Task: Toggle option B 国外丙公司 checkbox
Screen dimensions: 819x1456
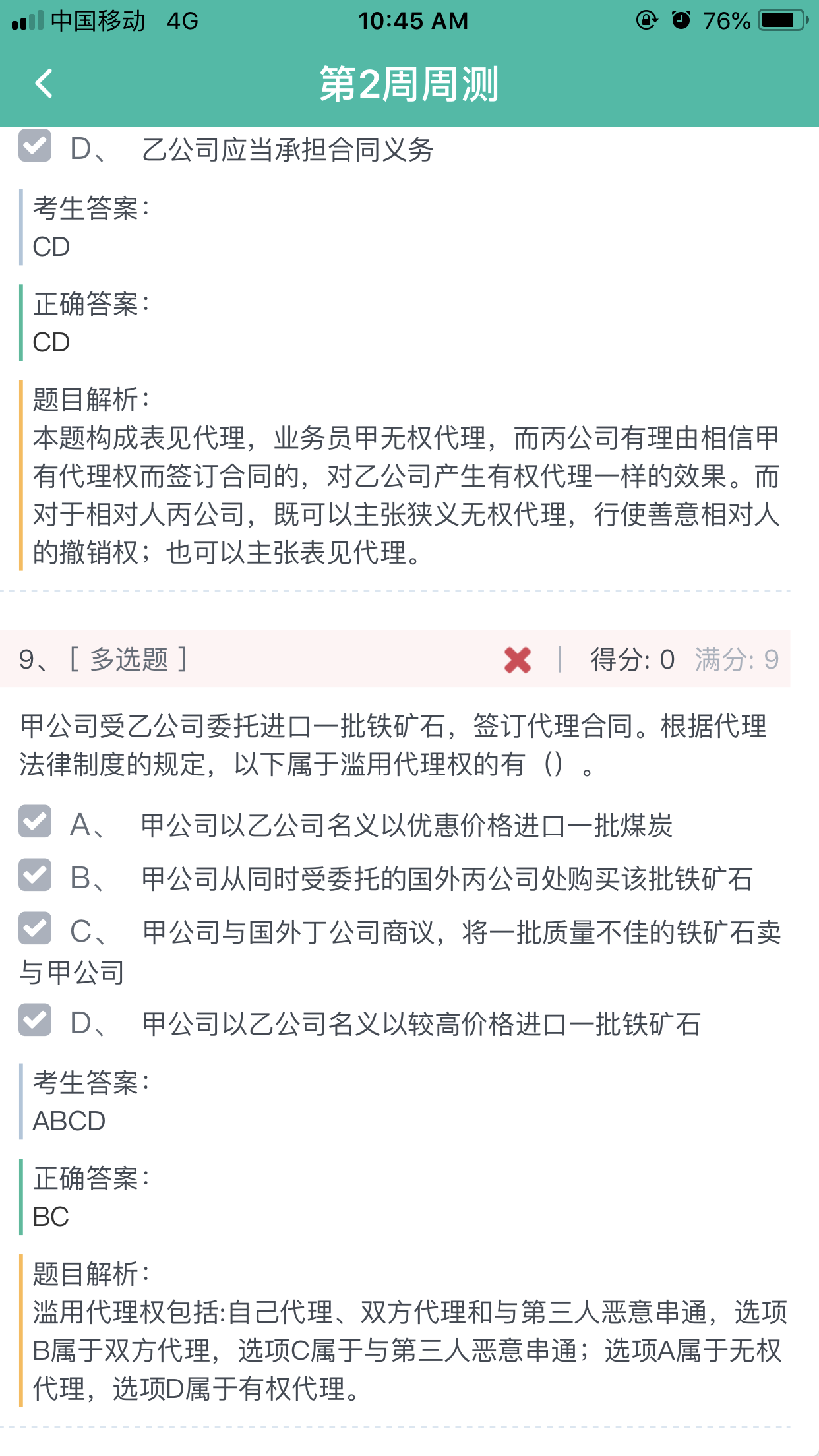Action: (35, 875)
